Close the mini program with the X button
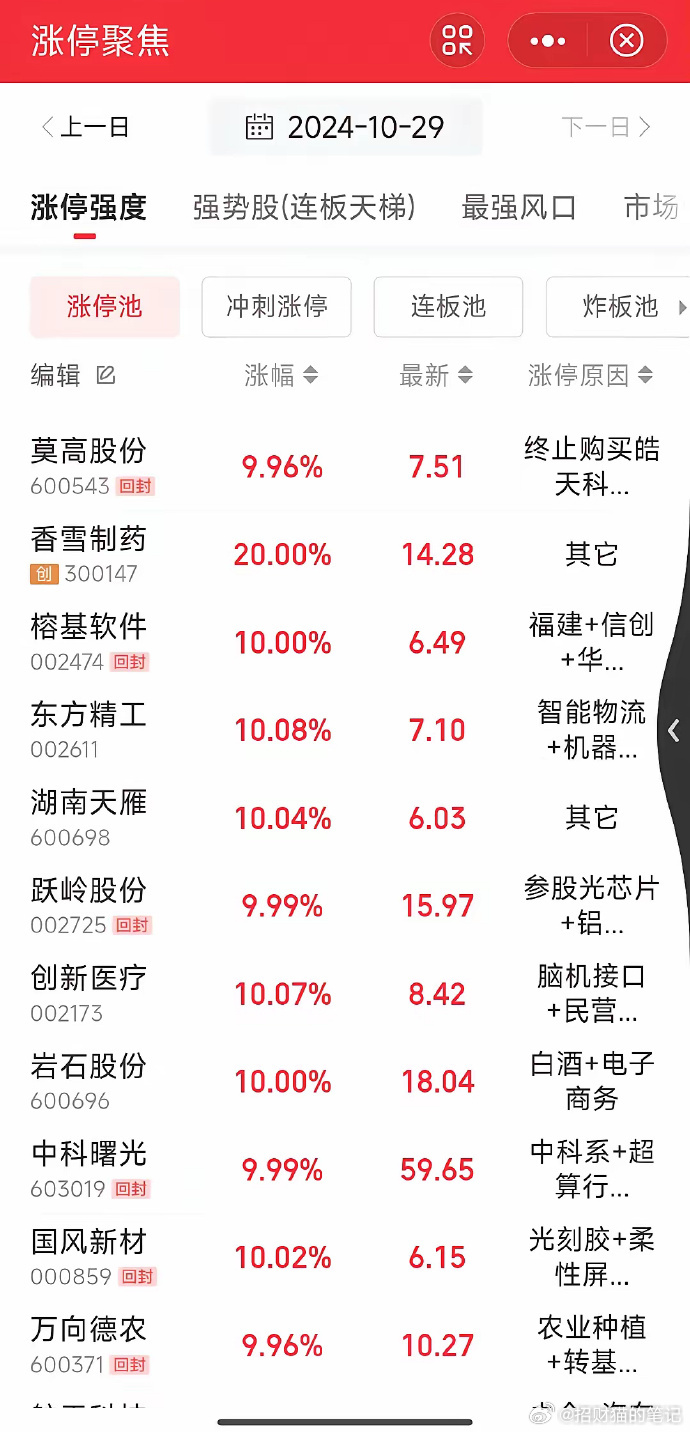 click(x=626, y=41)
